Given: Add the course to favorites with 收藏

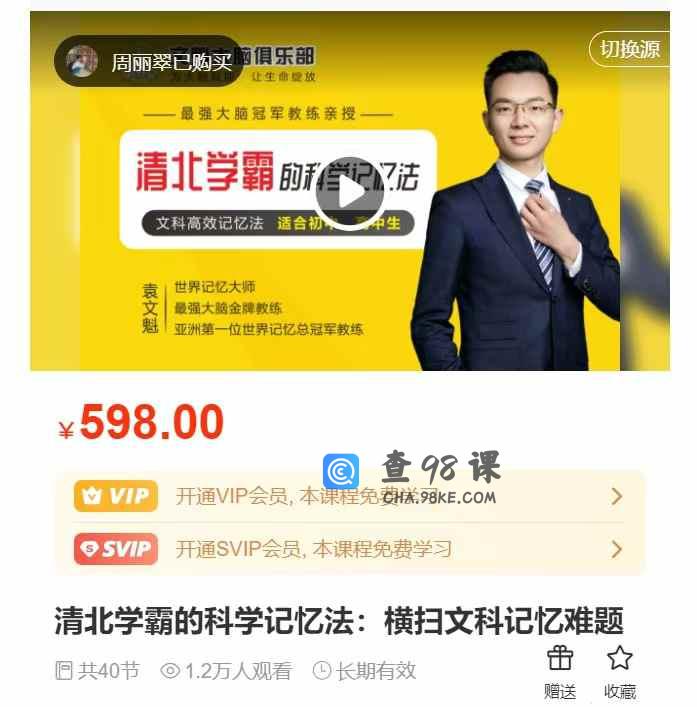Looking at the screenshot, I should click(620, 671).
